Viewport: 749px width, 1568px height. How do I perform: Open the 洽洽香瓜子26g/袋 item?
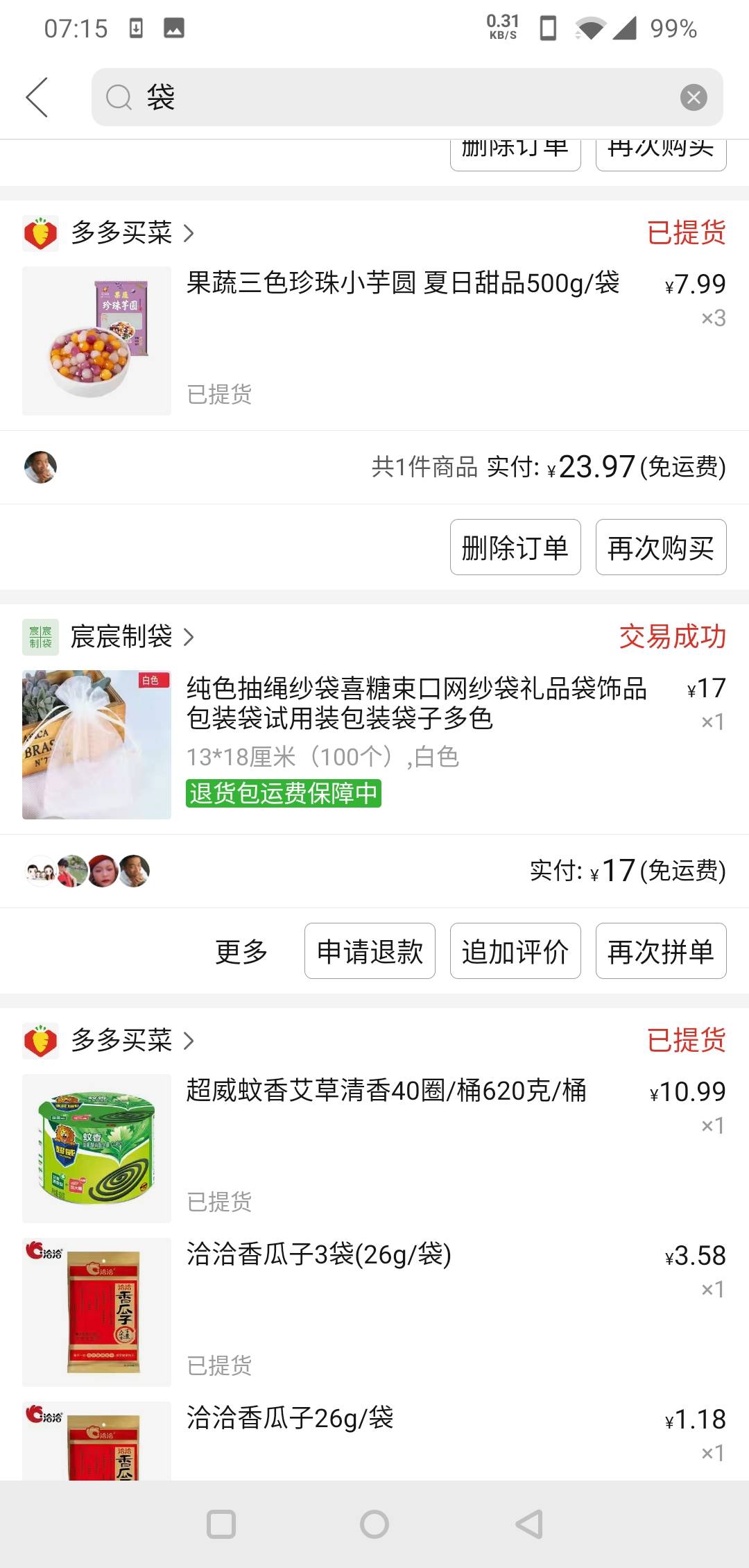(x=290, y=1419)
